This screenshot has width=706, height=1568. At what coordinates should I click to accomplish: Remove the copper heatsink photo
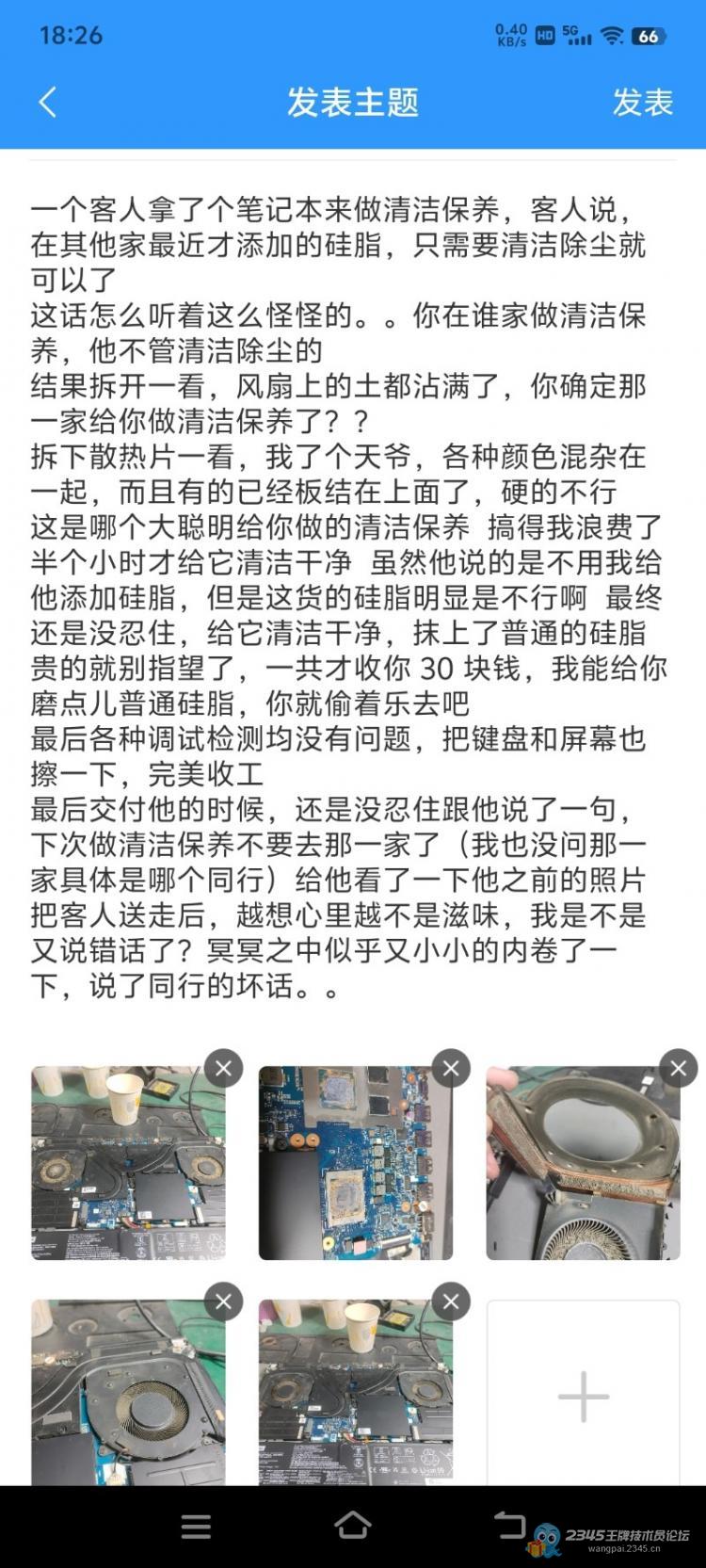679,1068
